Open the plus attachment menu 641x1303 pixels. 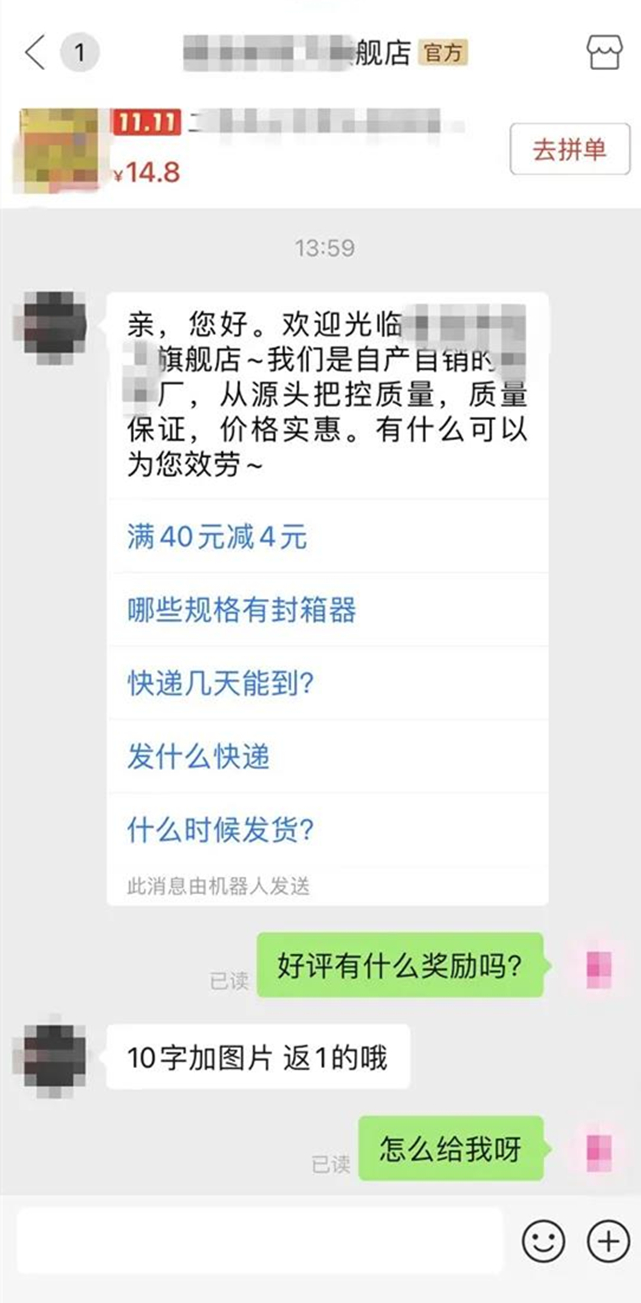pyautogui.click(x=607, y=1242)
